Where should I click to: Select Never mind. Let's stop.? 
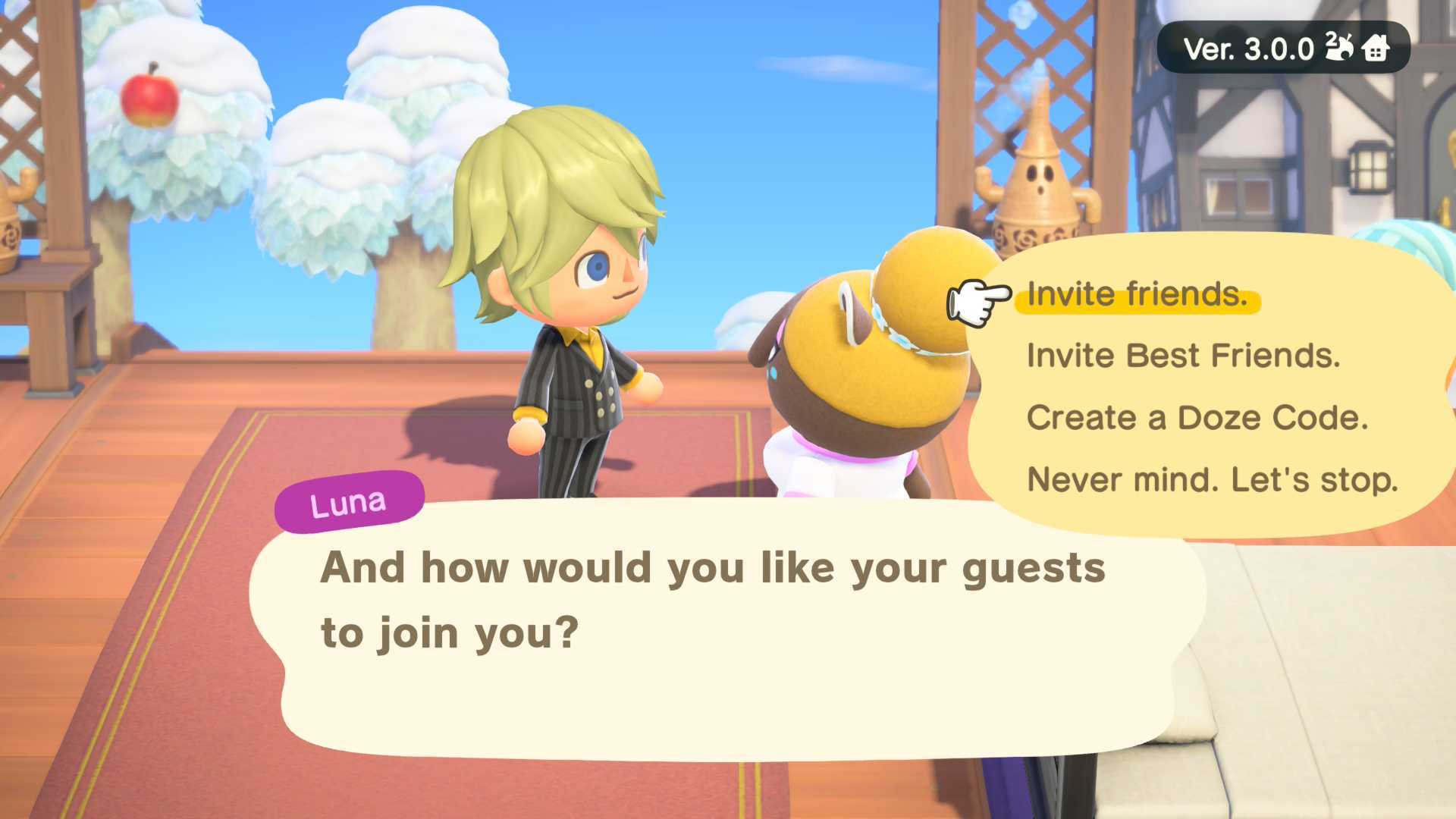(1212, 480)
